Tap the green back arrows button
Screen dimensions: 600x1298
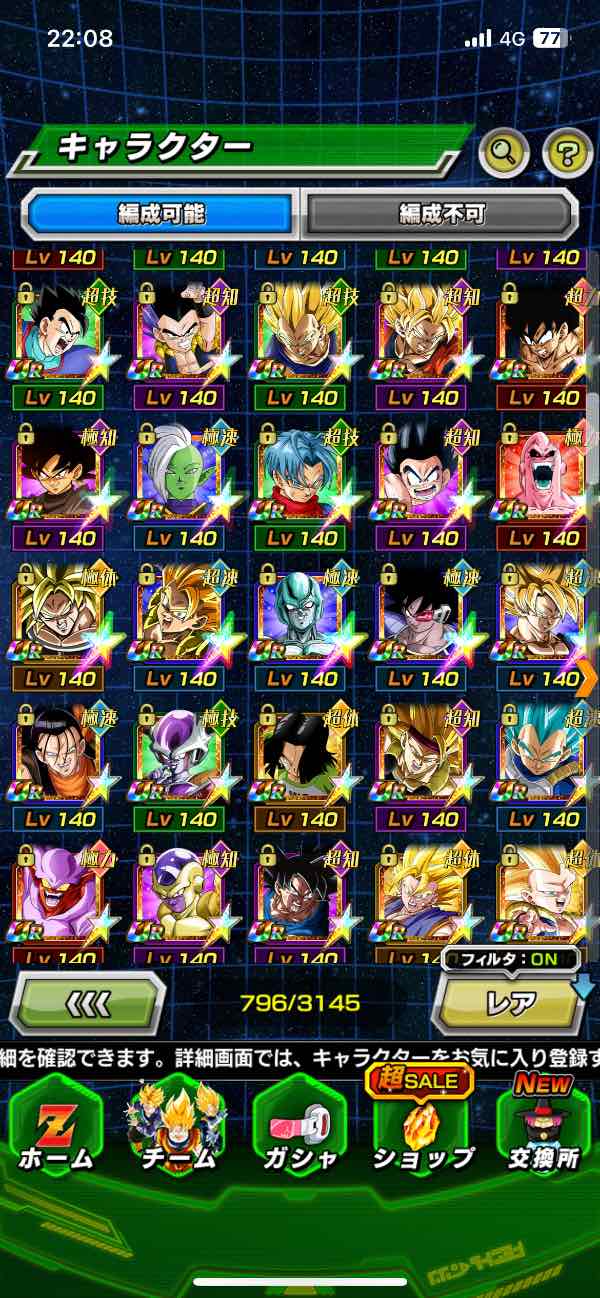coord(87,1002)
